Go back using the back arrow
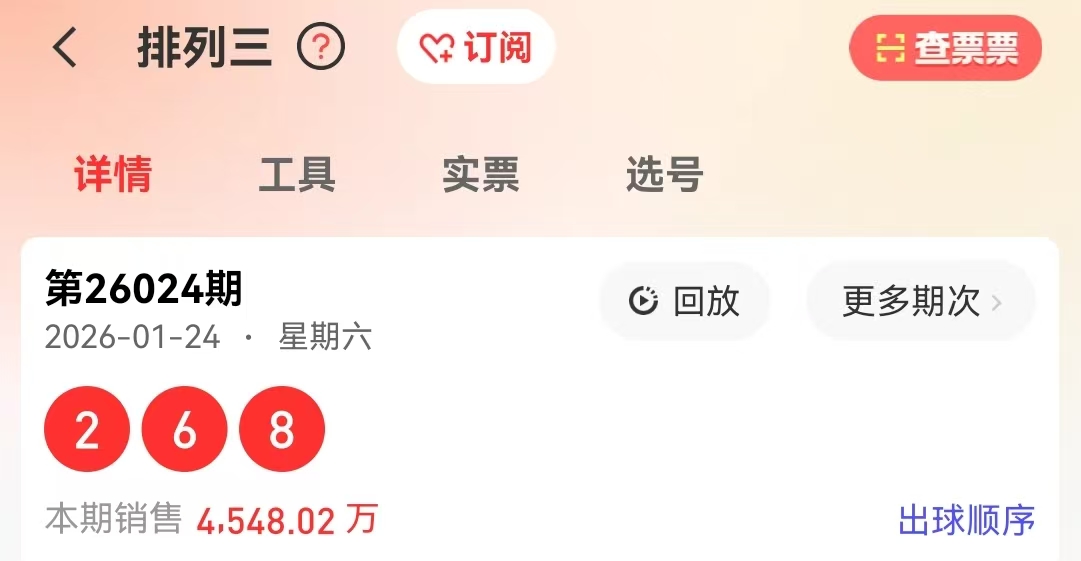Viewport: 1081px width, 561px height. 65,48
